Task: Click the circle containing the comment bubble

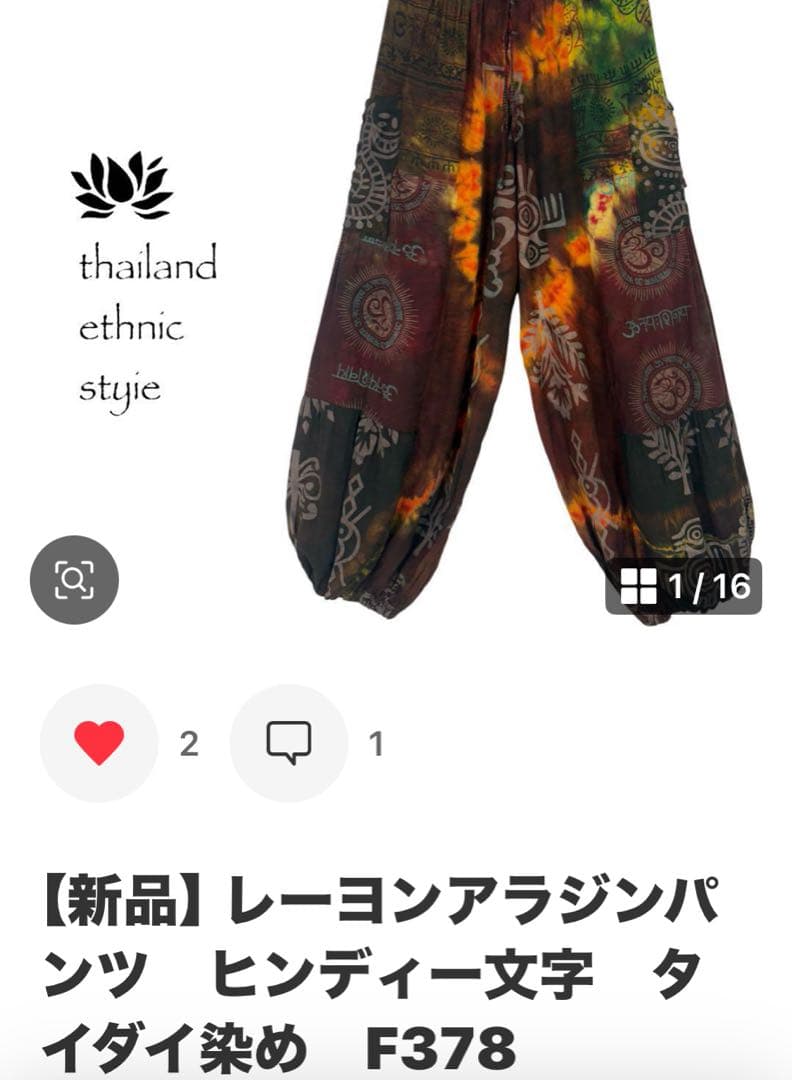Action: (x=291, y=742)
